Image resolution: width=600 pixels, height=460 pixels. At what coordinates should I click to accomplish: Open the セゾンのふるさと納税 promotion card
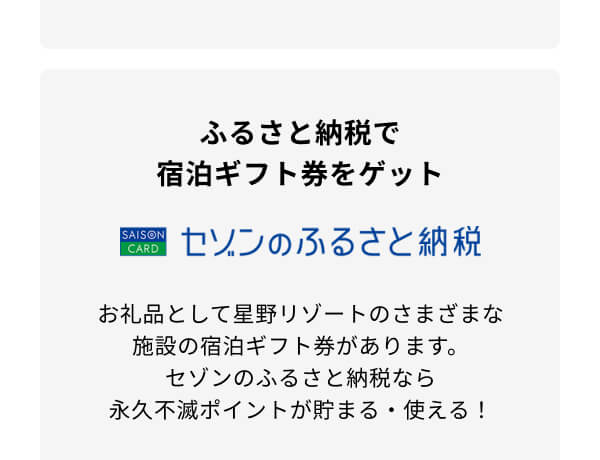[300, 242]
